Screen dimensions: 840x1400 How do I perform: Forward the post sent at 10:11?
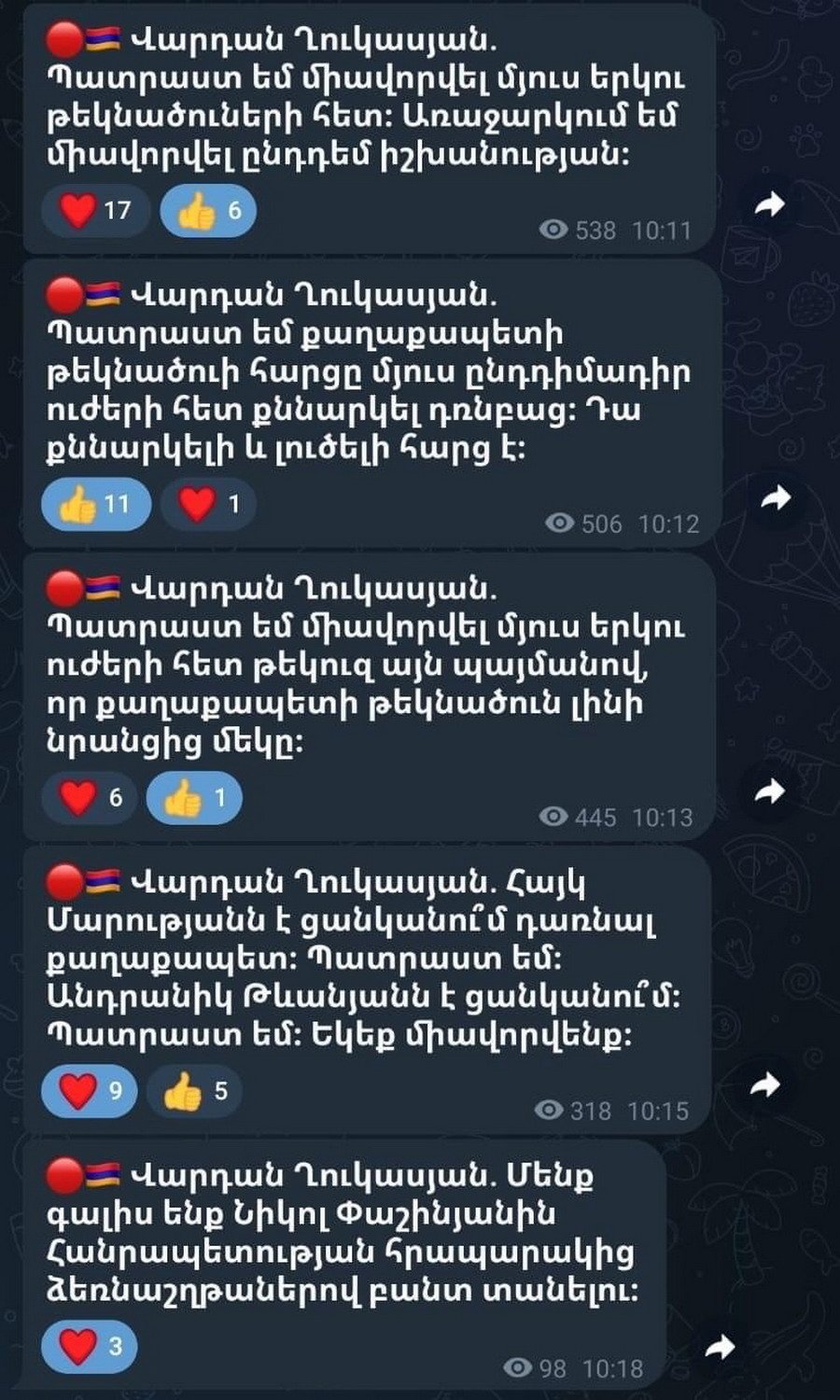(770, 204)
